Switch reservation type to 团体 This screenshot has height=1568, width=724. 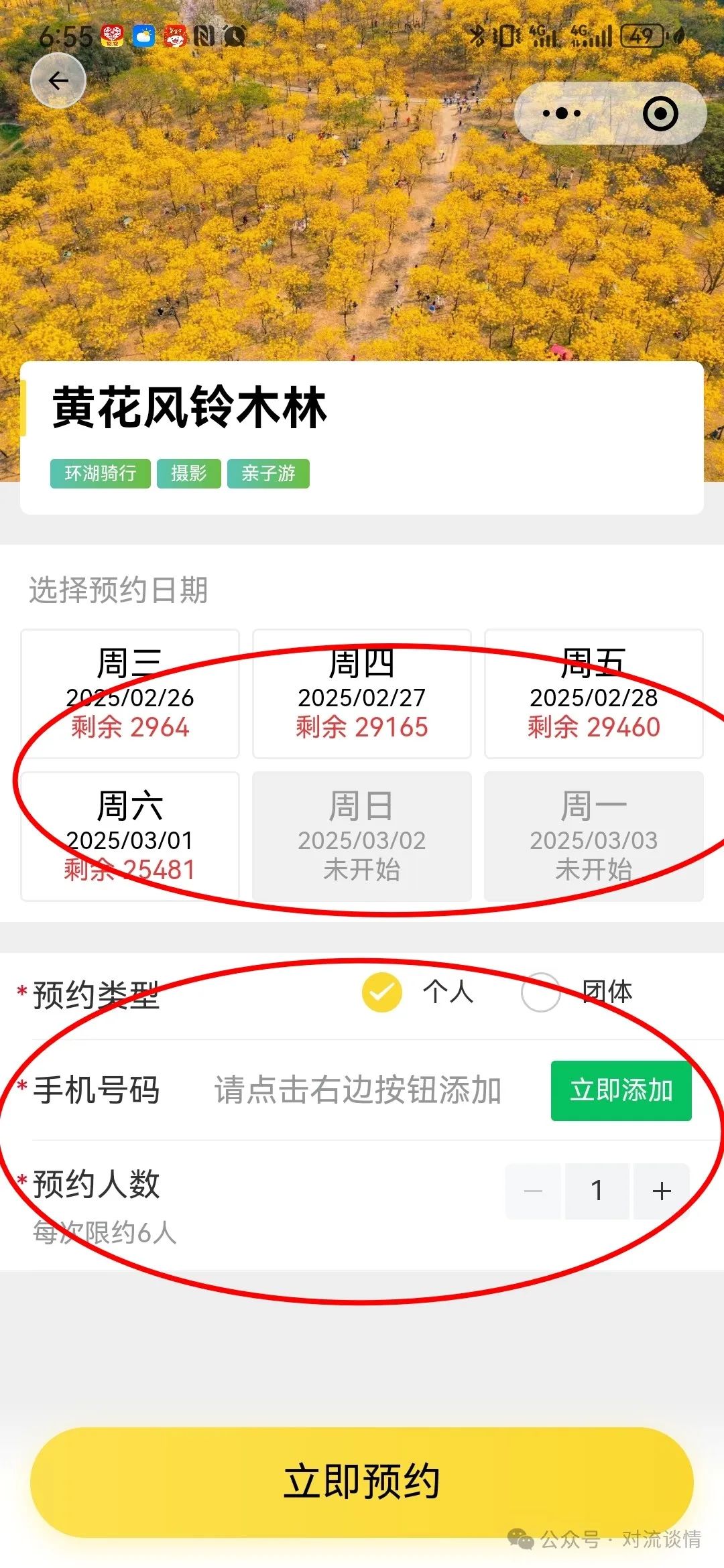point(541,992)
